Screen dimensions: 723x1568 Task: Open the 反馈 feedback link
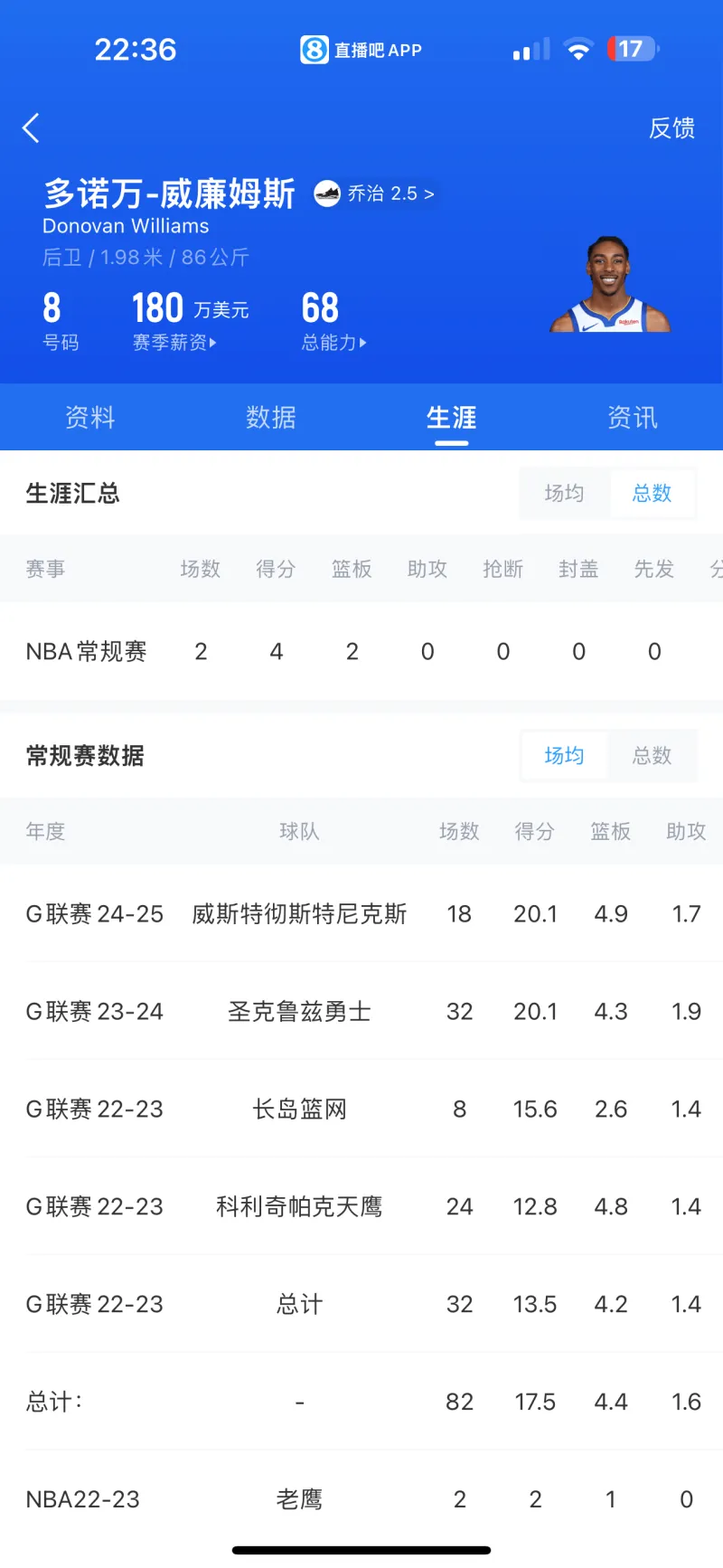[671, 128]
